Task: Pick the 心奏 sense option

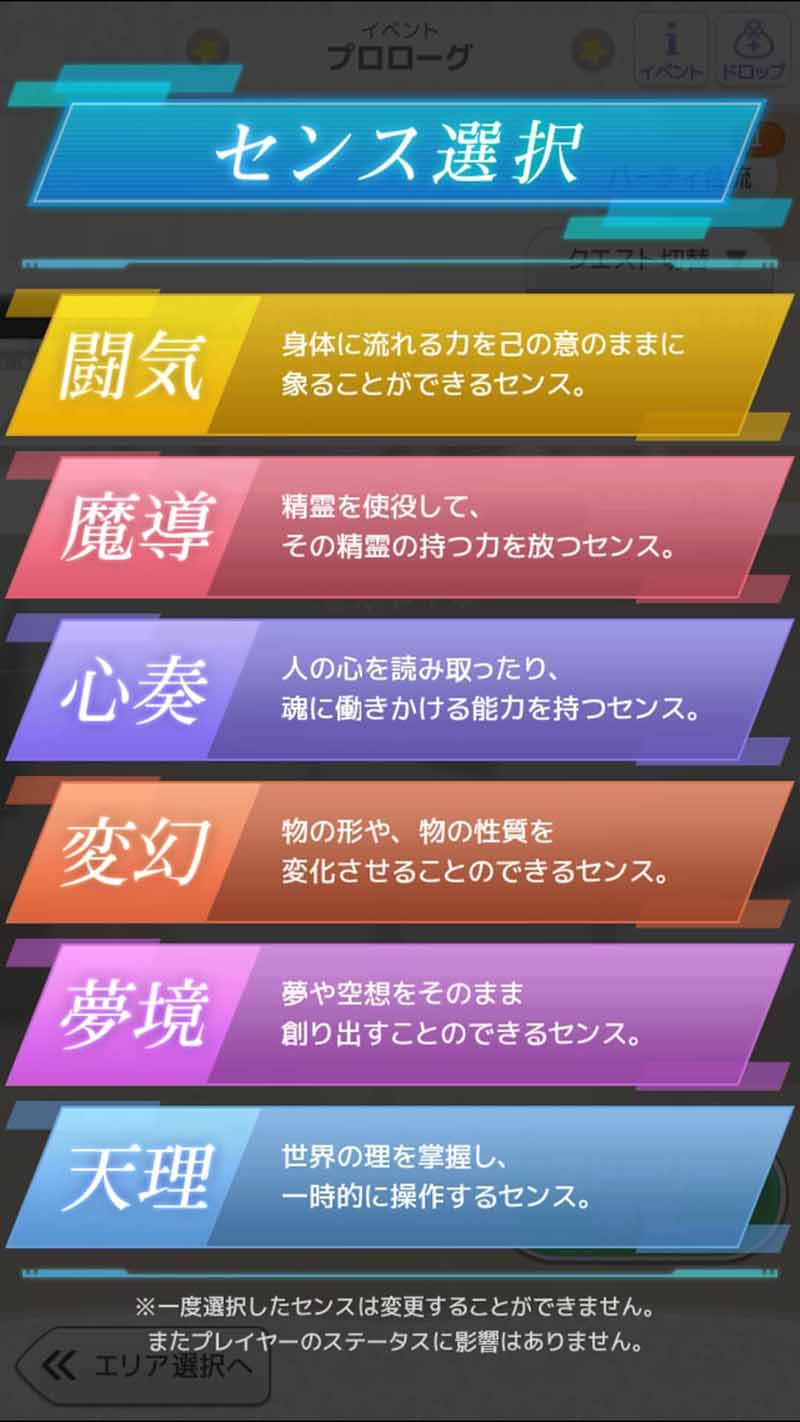Action: [400, 690]
